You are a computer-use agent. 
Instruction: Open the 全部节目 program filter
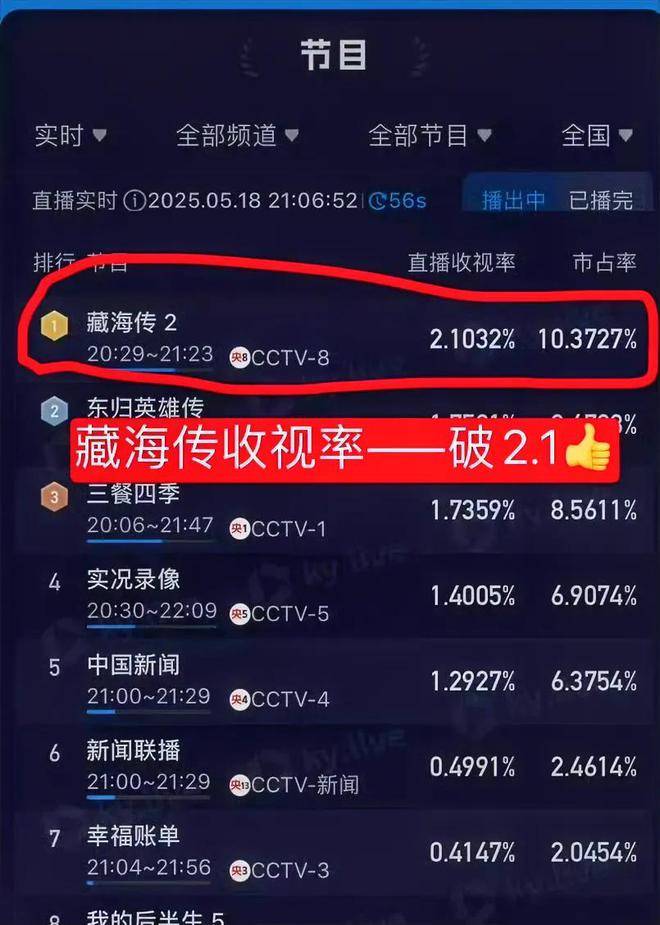[429, 136]
